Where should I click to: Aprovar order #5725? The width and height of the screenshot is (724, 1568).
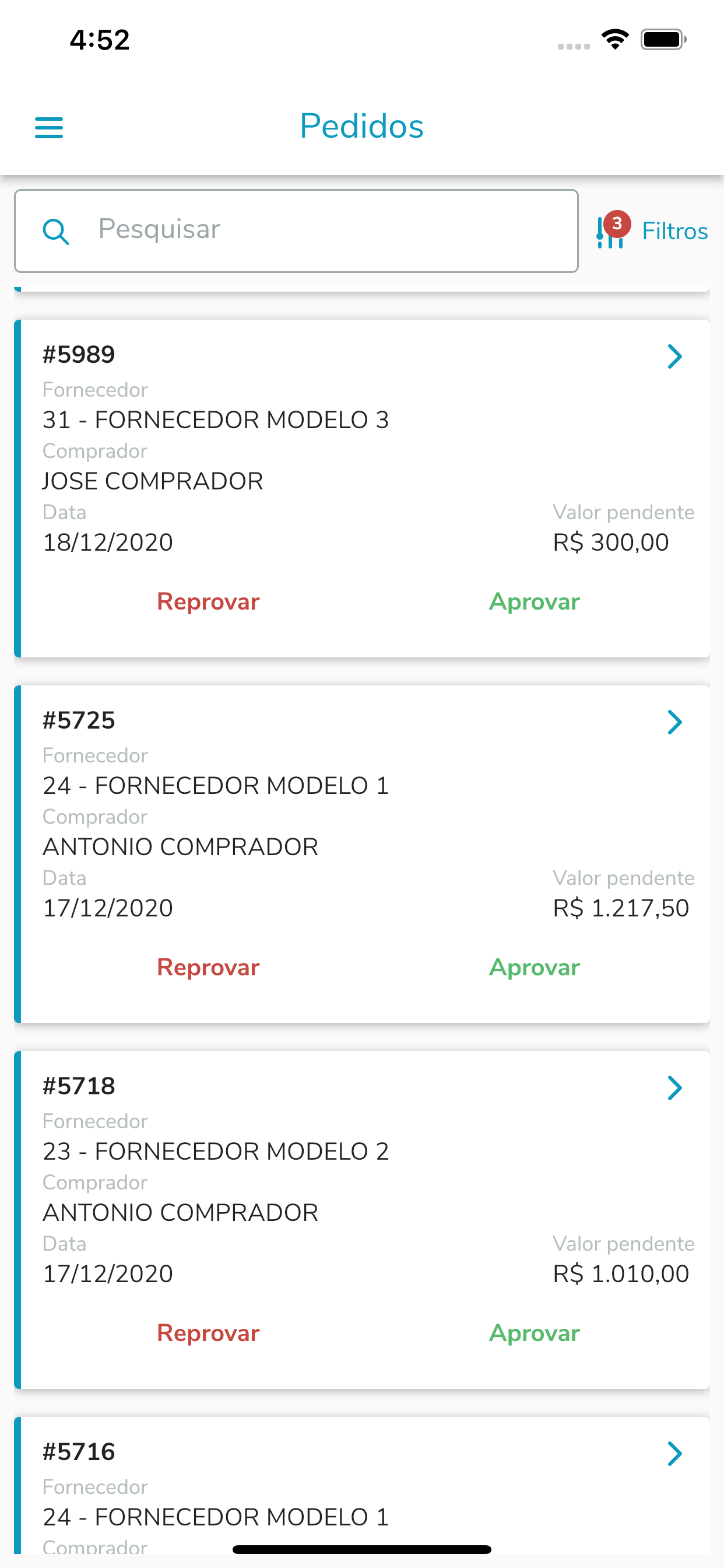(534, 967)
